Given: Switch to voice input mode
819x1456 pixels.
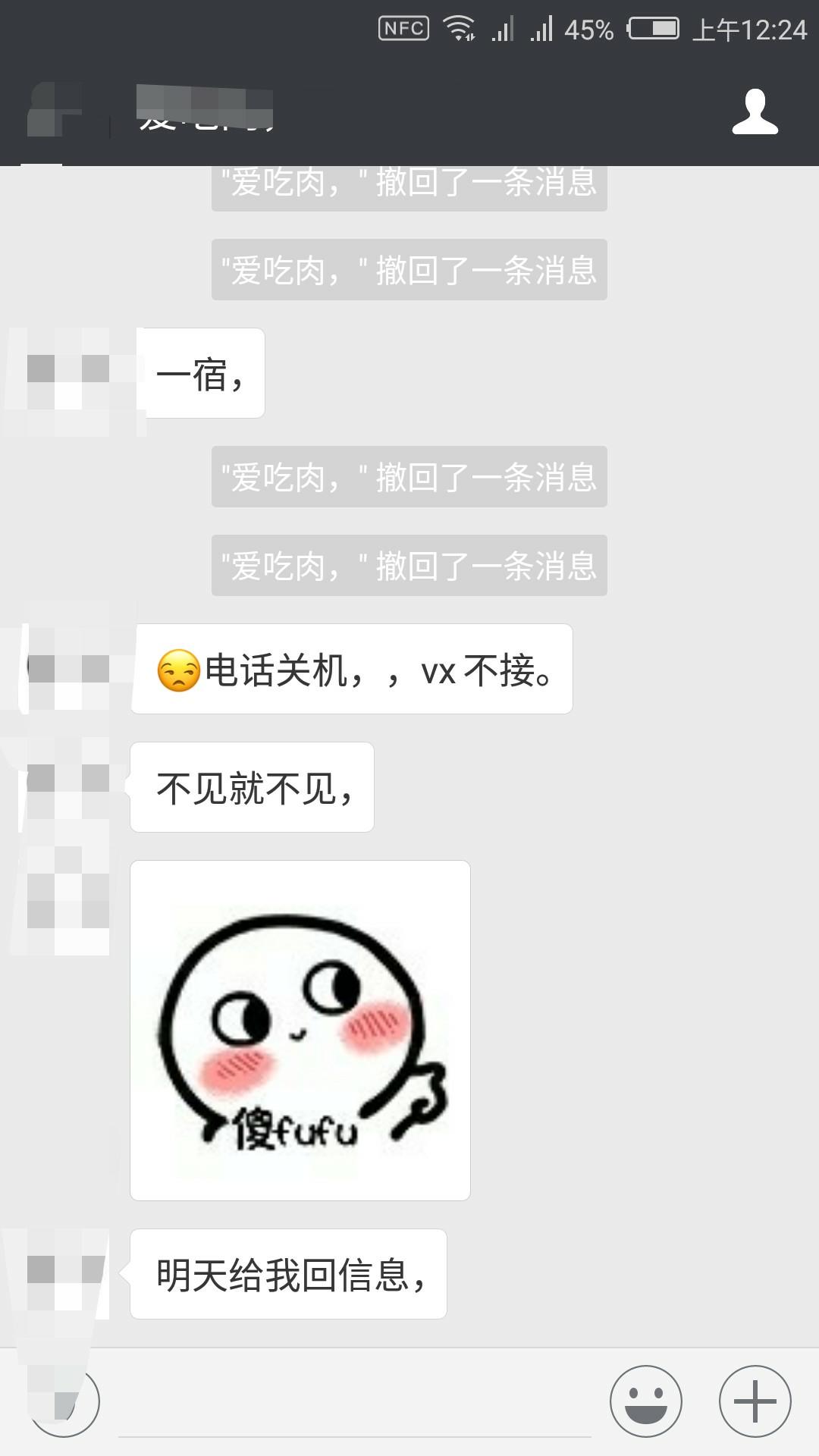Looking at the screenshot, I should [x=65, y=1401].
